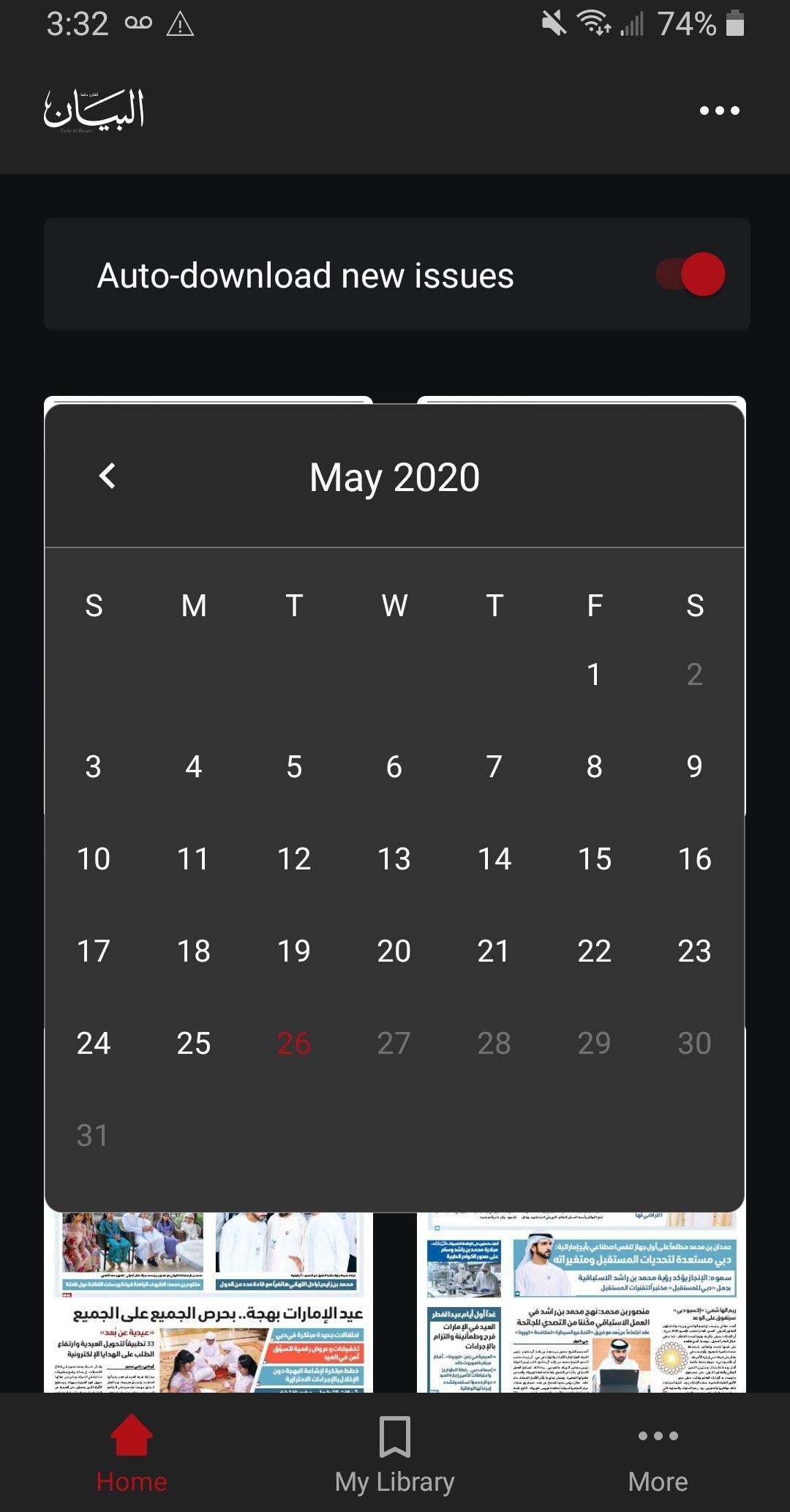Open the More tab
790x1512 pixels.
tap(658, 1453)
